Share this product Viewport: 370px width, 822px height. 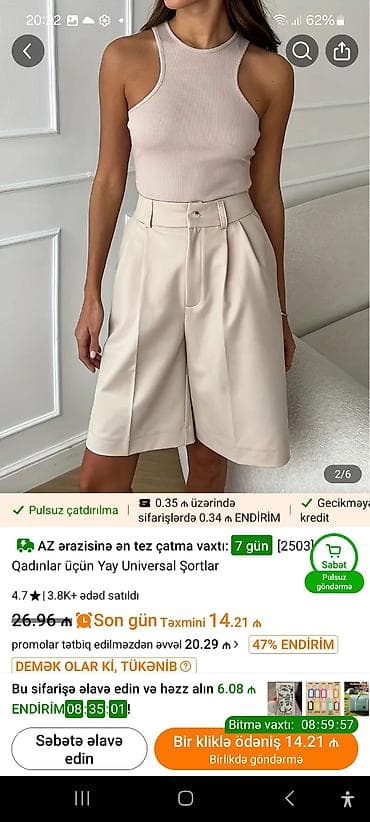coord(342,51)
